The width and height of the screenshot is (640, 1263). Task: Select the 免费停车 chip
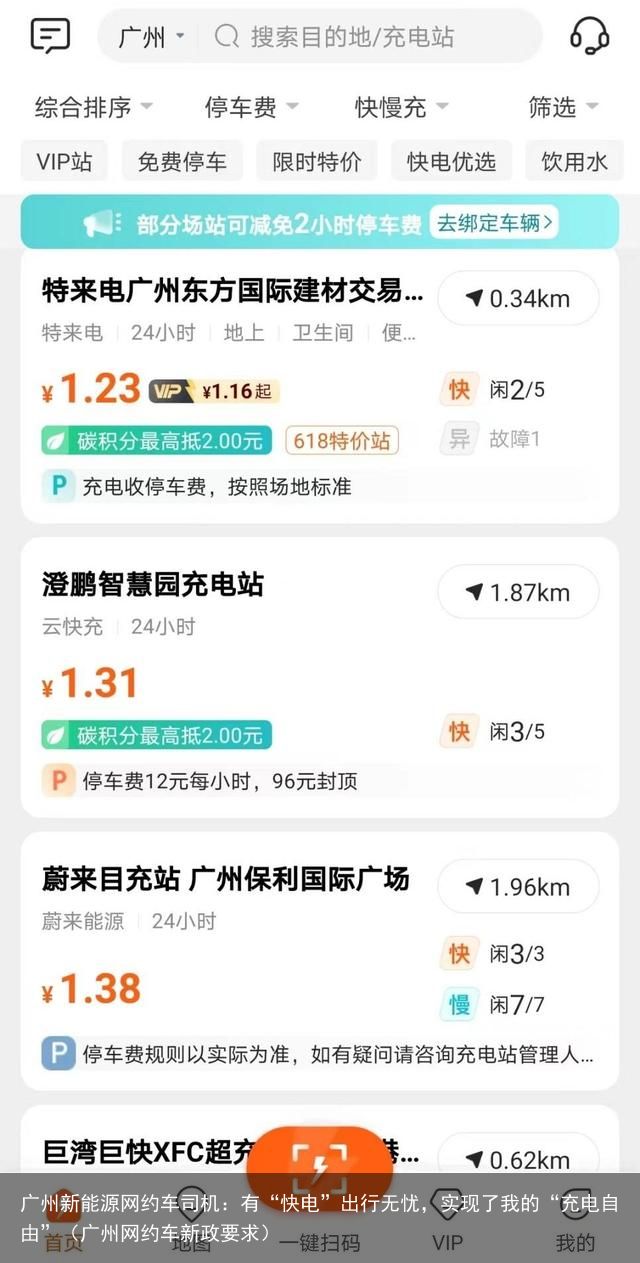[182, 161]
